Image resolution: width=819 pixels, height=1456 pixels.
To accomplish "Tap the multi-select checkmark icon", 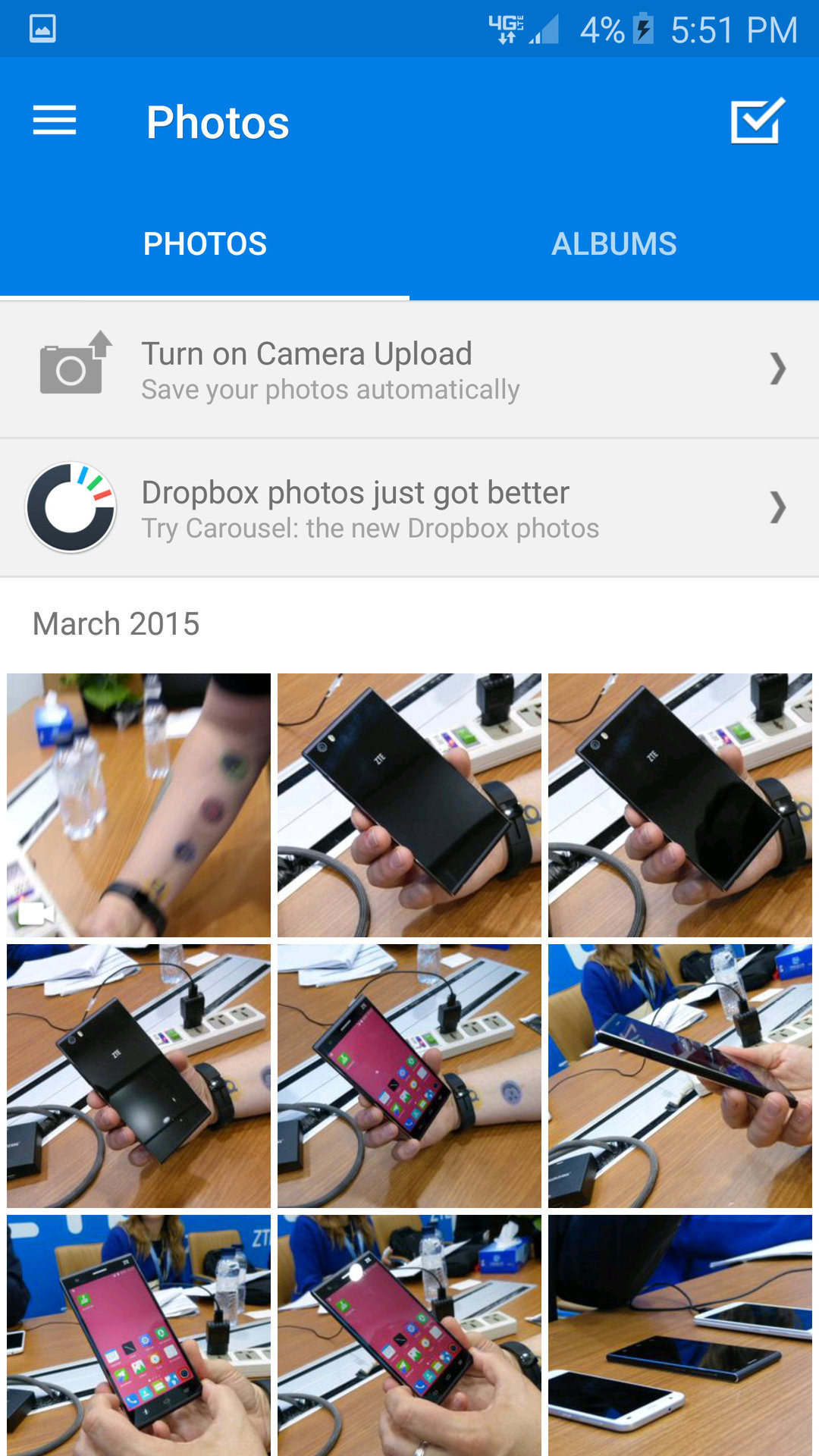I will click(x=757, y=121).
